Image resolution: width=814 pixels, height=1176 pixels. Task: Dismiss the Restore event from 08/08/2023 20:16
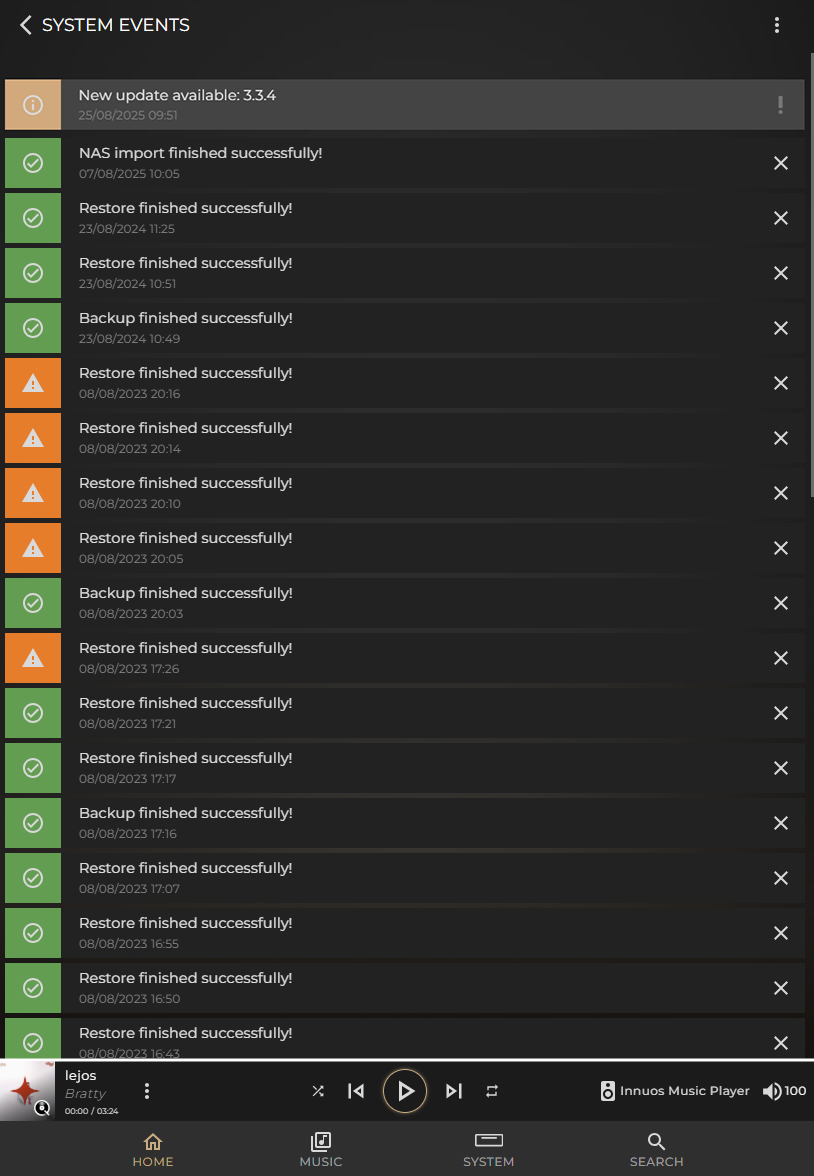pos(781,383)
